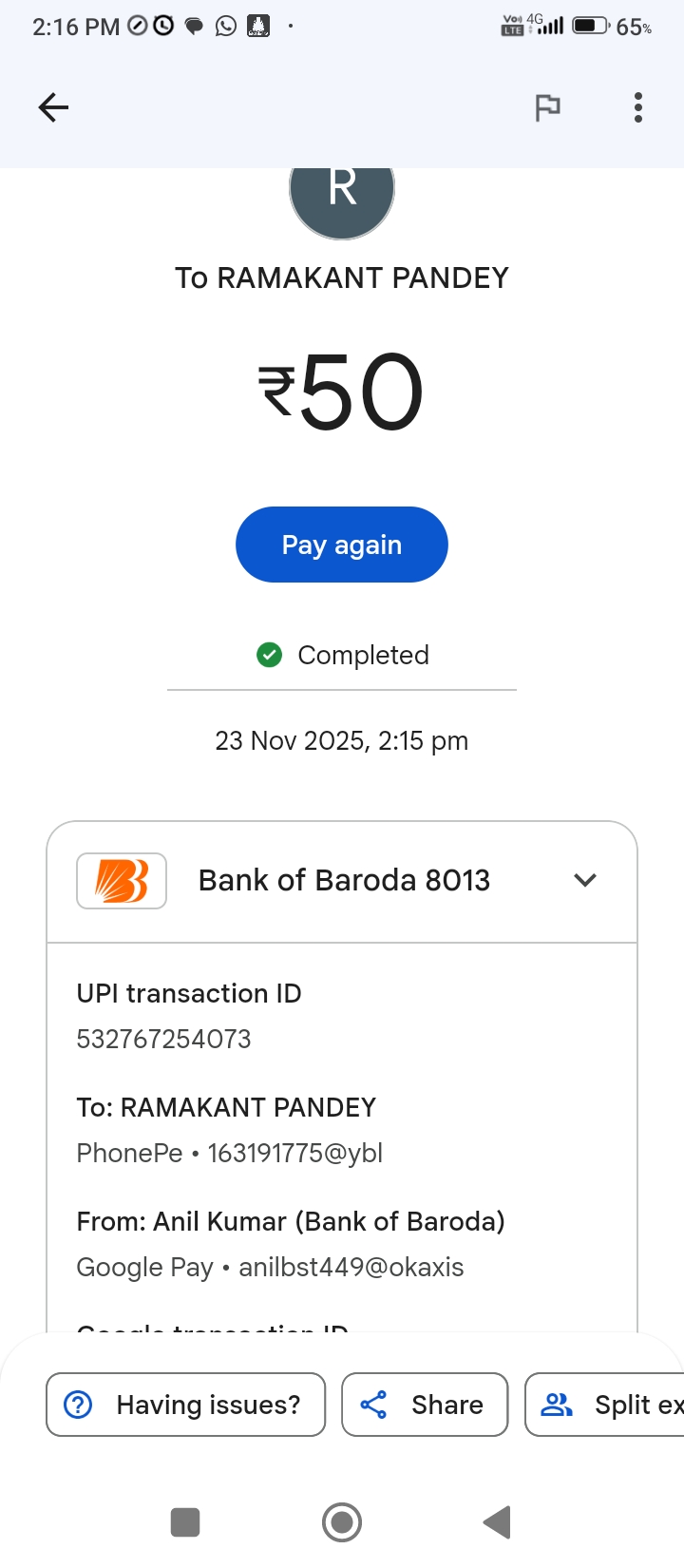
Task: Open the three-dot overflow menu
Action: [x=638, y=107]
